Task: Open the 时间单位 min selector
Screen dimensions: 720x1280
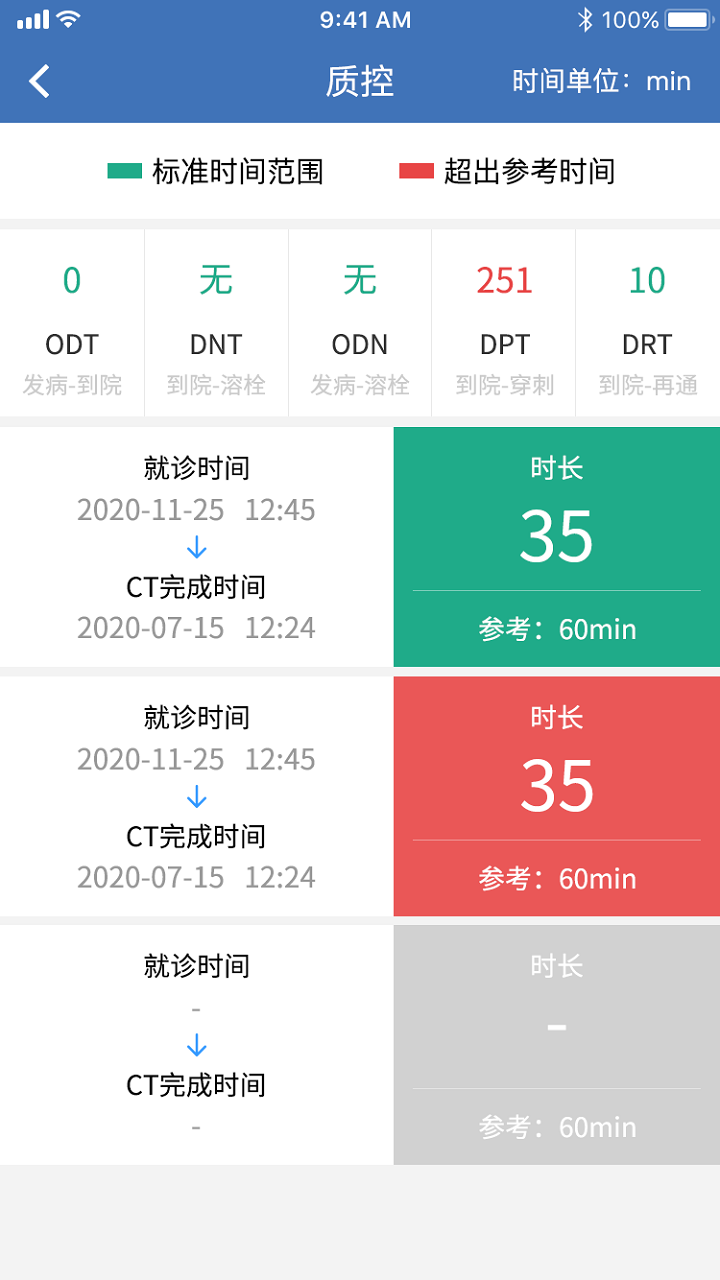Action: click(x=600, y=81)
